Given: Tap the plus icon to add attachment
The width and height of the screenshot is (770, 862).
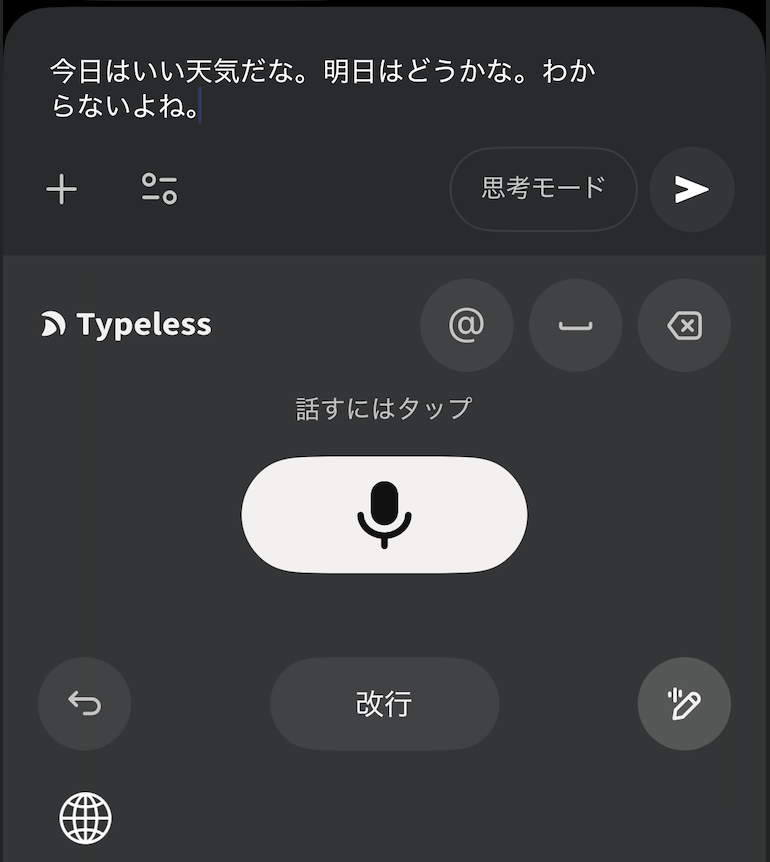Looking at the screenshot, I should click(x=62, y=189).
